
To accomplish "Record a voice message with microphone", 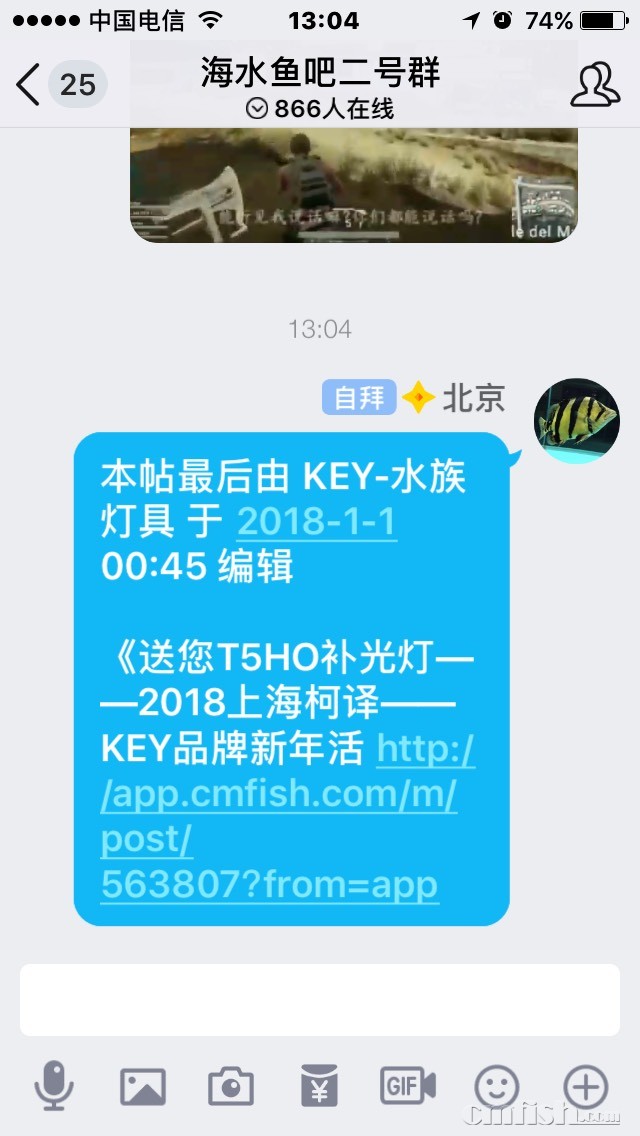I will coord(54,1086).
